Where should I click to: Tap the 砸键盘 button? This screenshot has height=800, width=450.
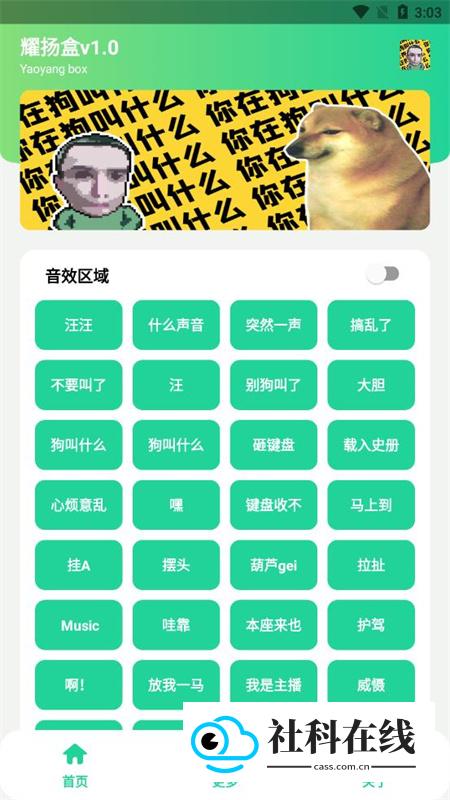pos(273,445)
